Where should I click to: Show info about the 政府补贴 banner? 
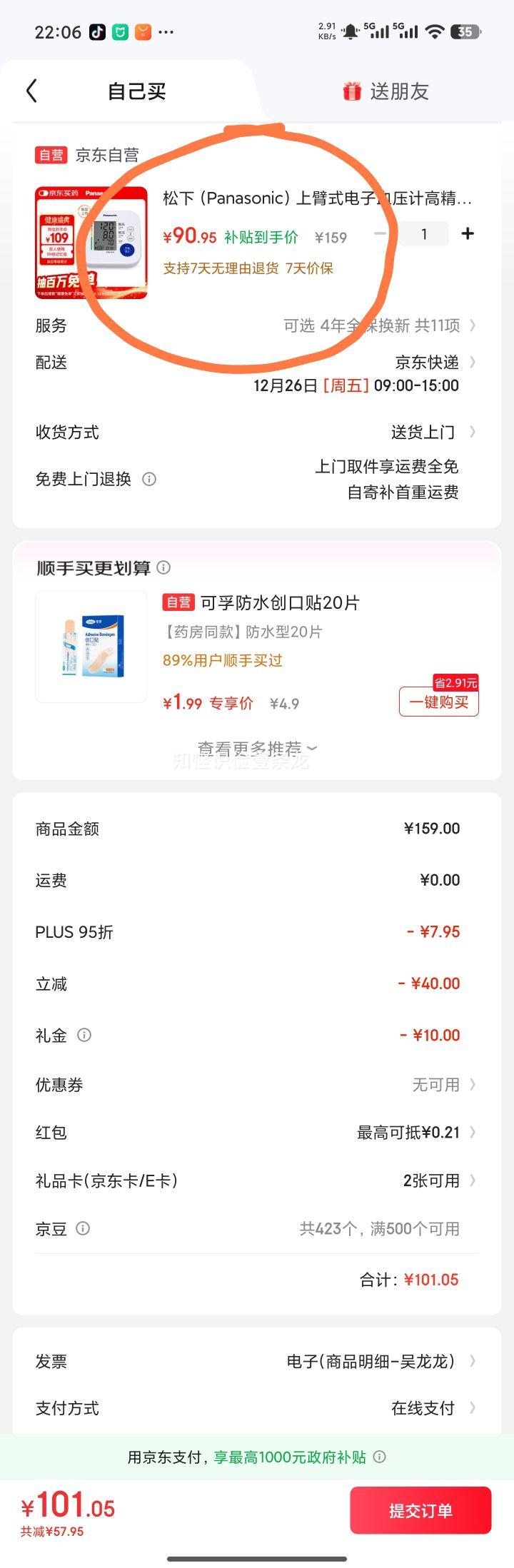coord(380,1457)
